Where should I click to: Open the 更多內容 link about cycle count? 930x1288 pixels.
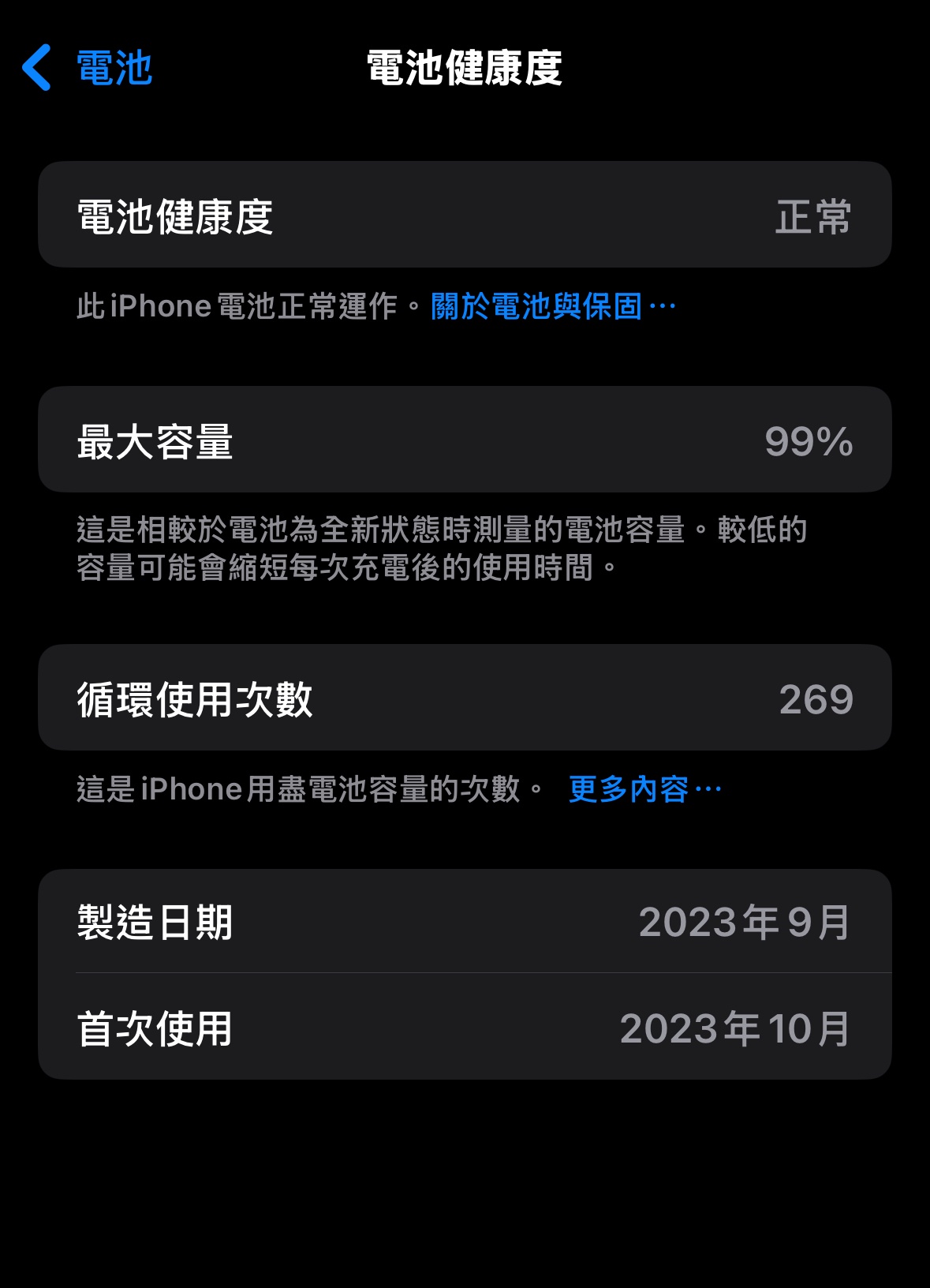[x=643, y=788]
